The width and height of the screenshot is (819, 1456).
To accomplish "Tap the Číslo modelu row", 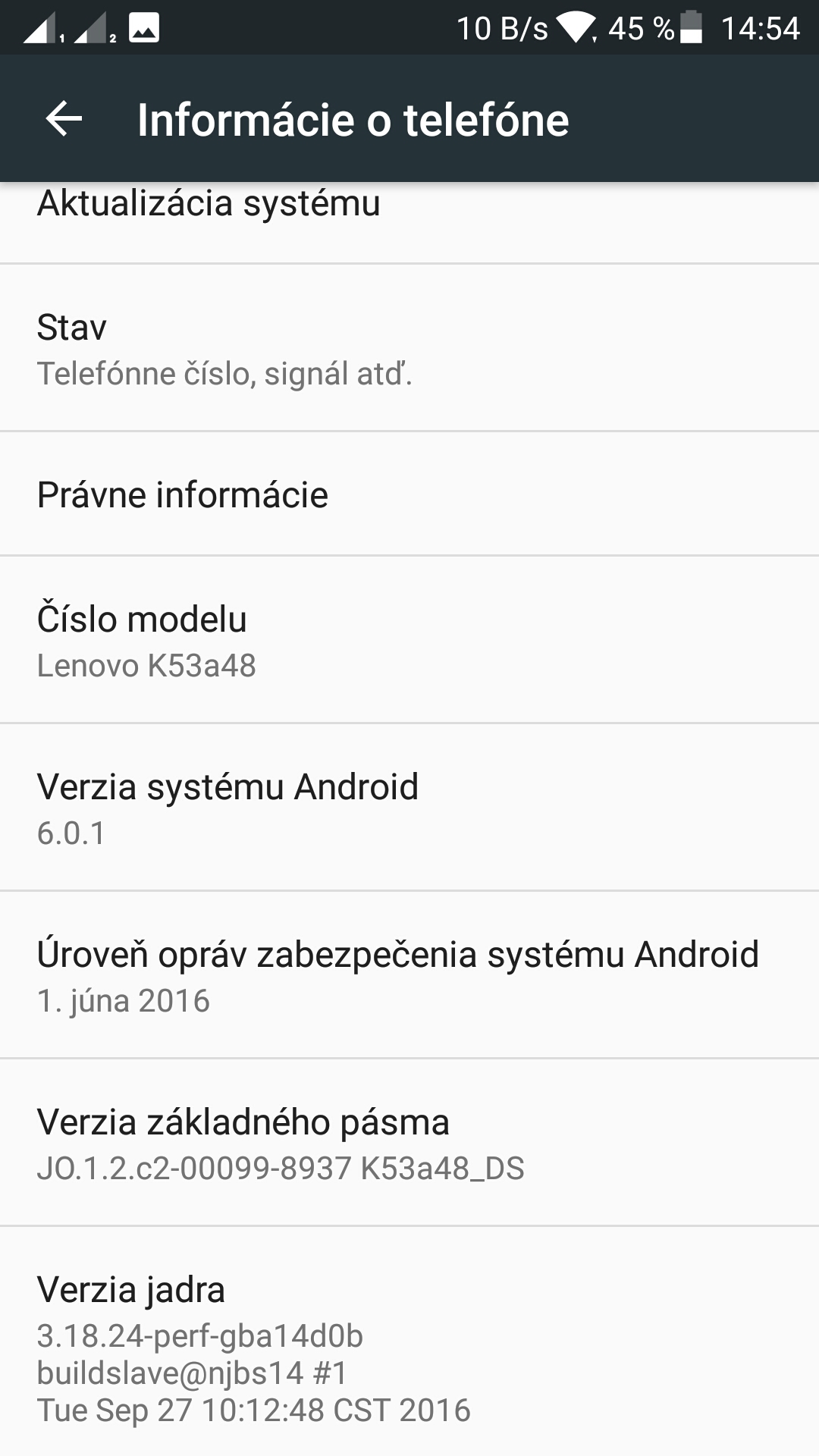I will coord(409,640).
